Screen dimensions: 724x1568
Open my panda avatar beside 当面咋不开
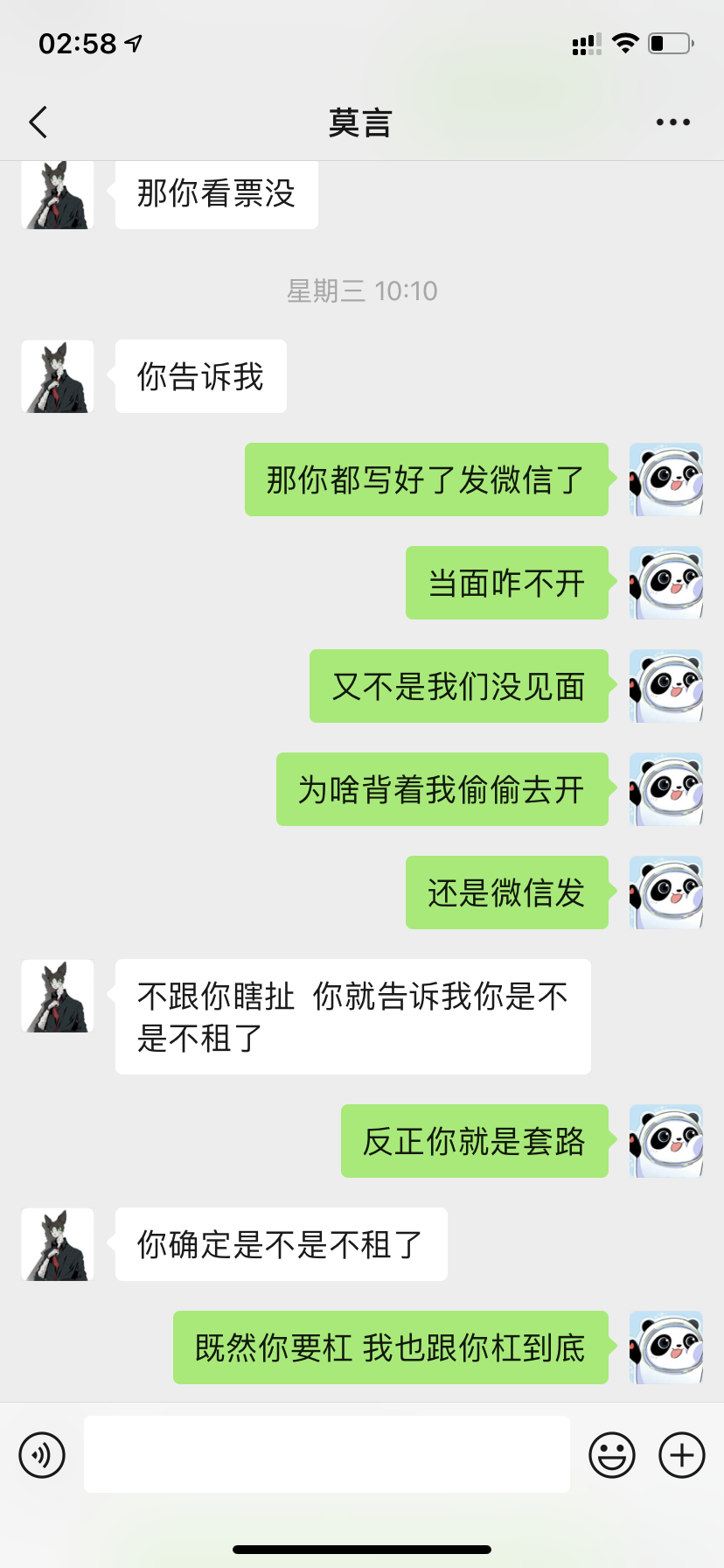pyautogui.click(x=666, y=583)
